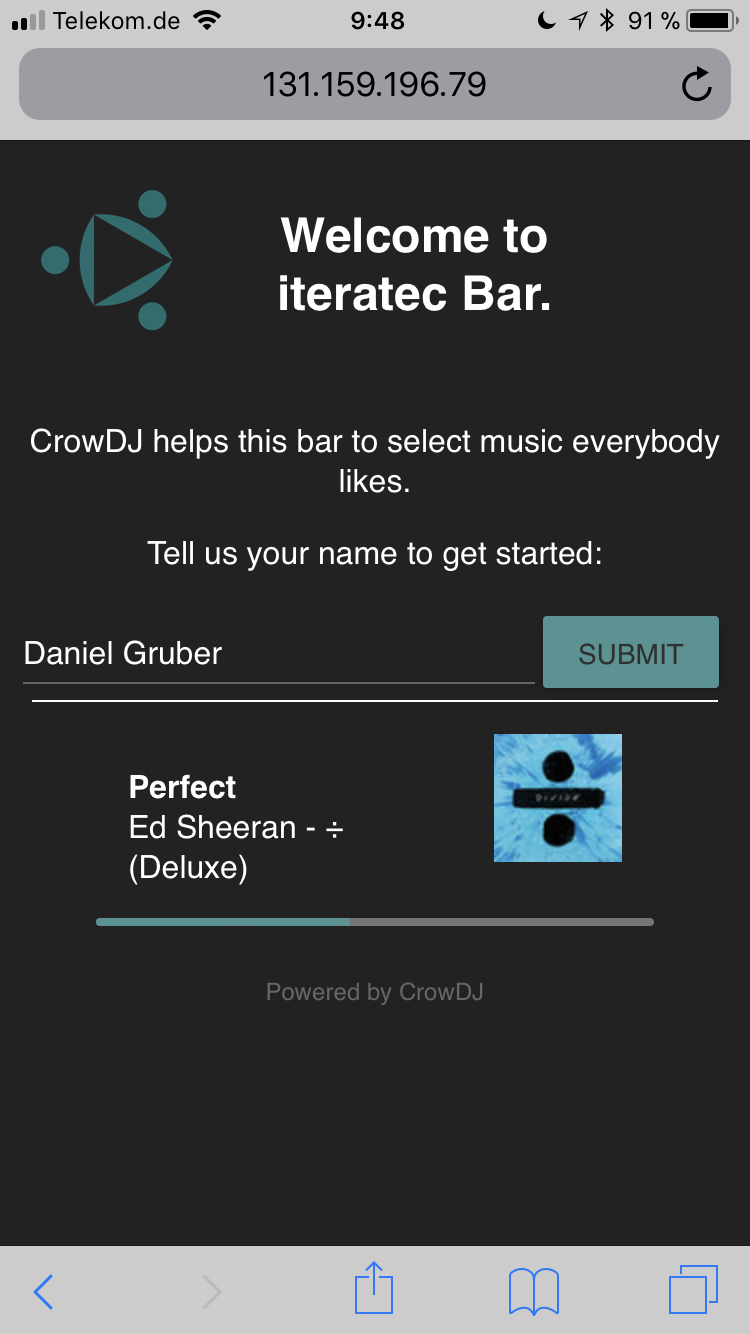Show open Safari tabs
750x1334 pixels.
point(693,1289)
